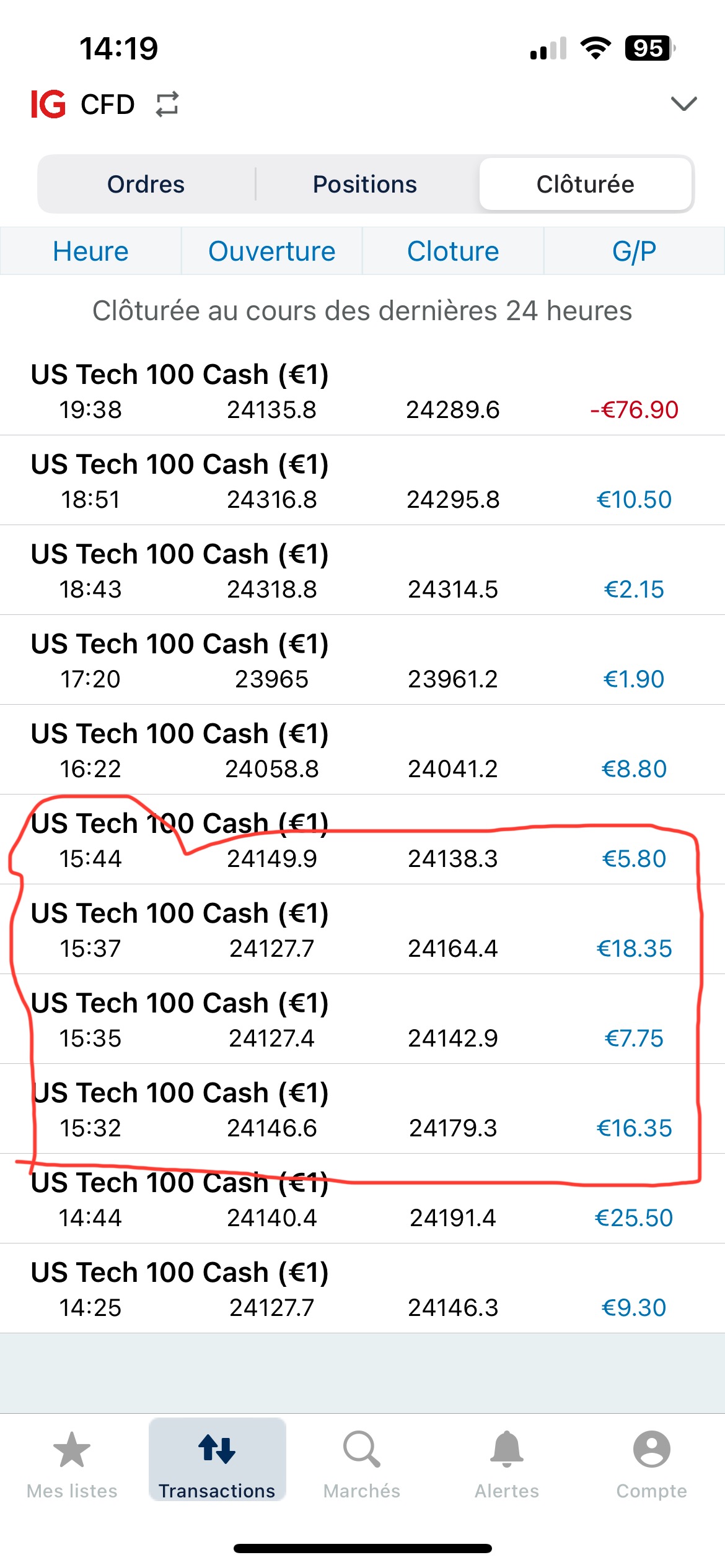Screen dimensions: 725x1568
Task: View the 17:20 trade opened at 23965
Action: (x=362, y=661)
